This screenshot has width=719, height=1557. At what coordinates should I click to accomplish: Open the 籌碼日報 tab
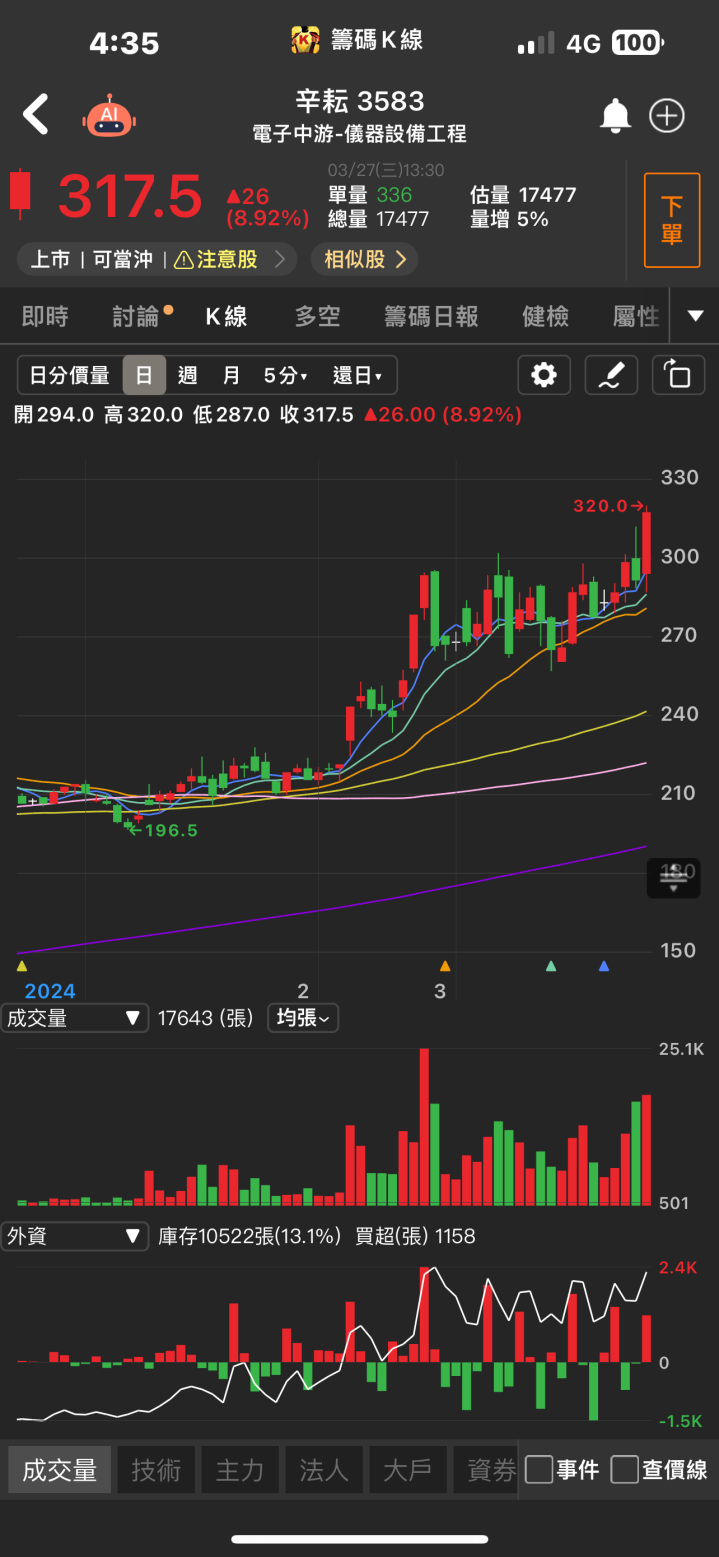coord(431,317)
